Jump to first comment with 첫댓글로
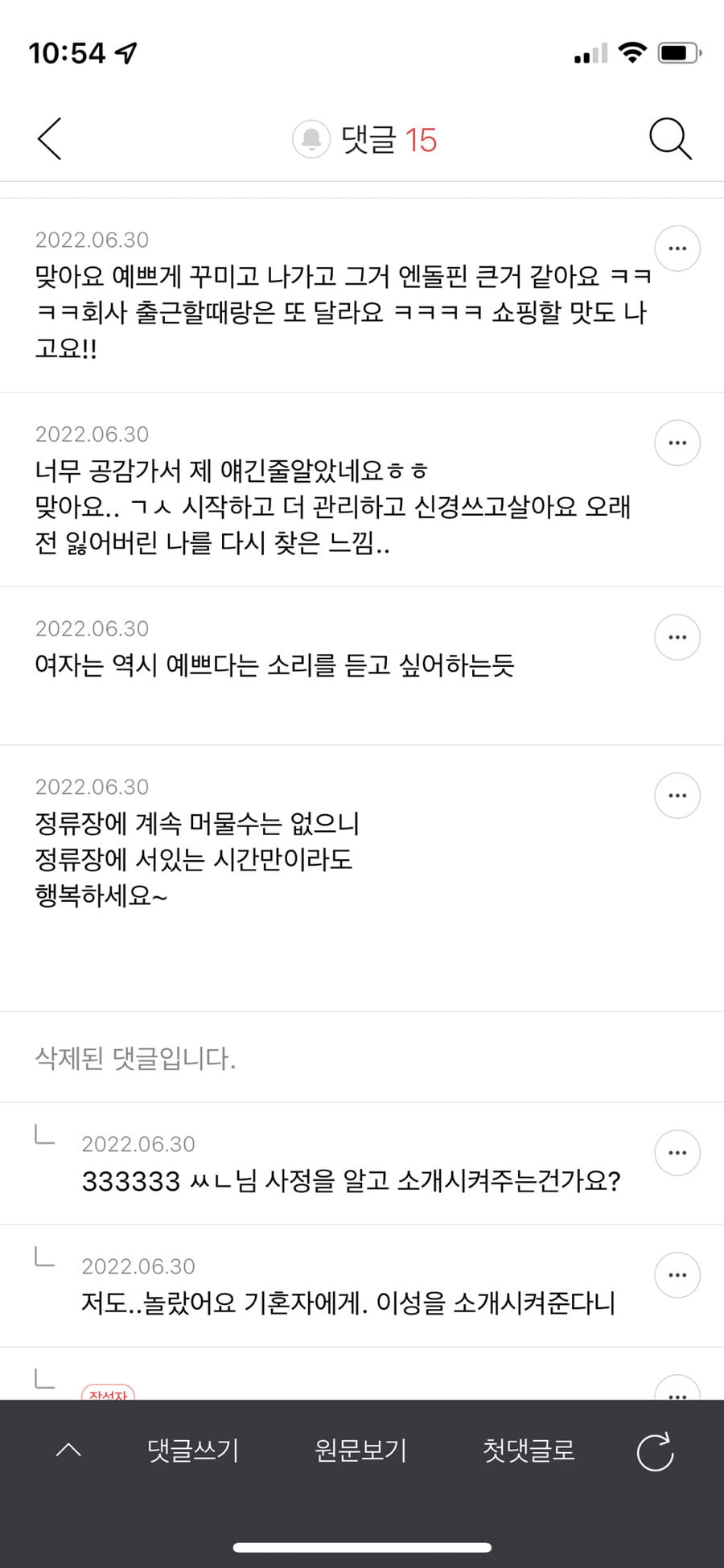 tap(529, 1450)
